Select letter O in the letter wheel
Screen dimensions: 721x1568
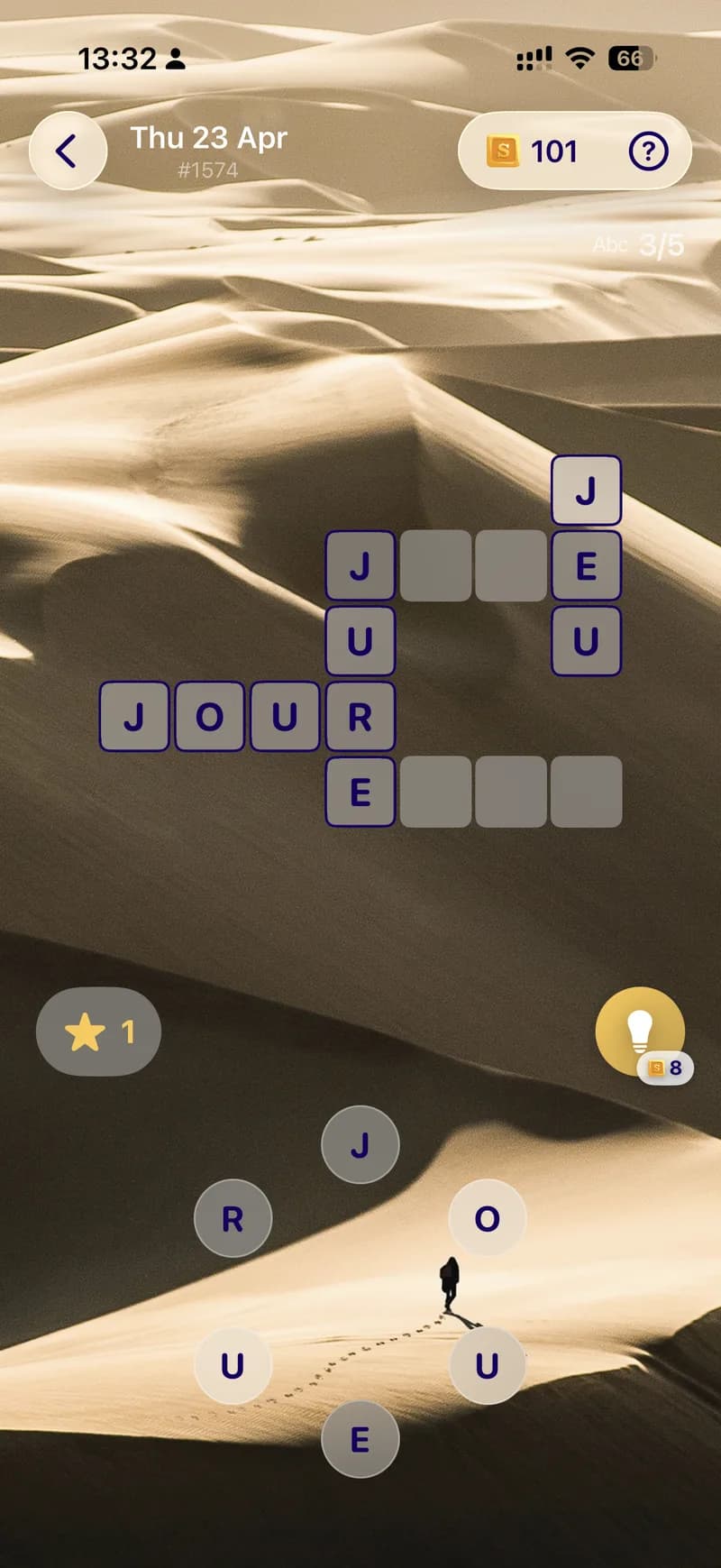point(487,1219)
